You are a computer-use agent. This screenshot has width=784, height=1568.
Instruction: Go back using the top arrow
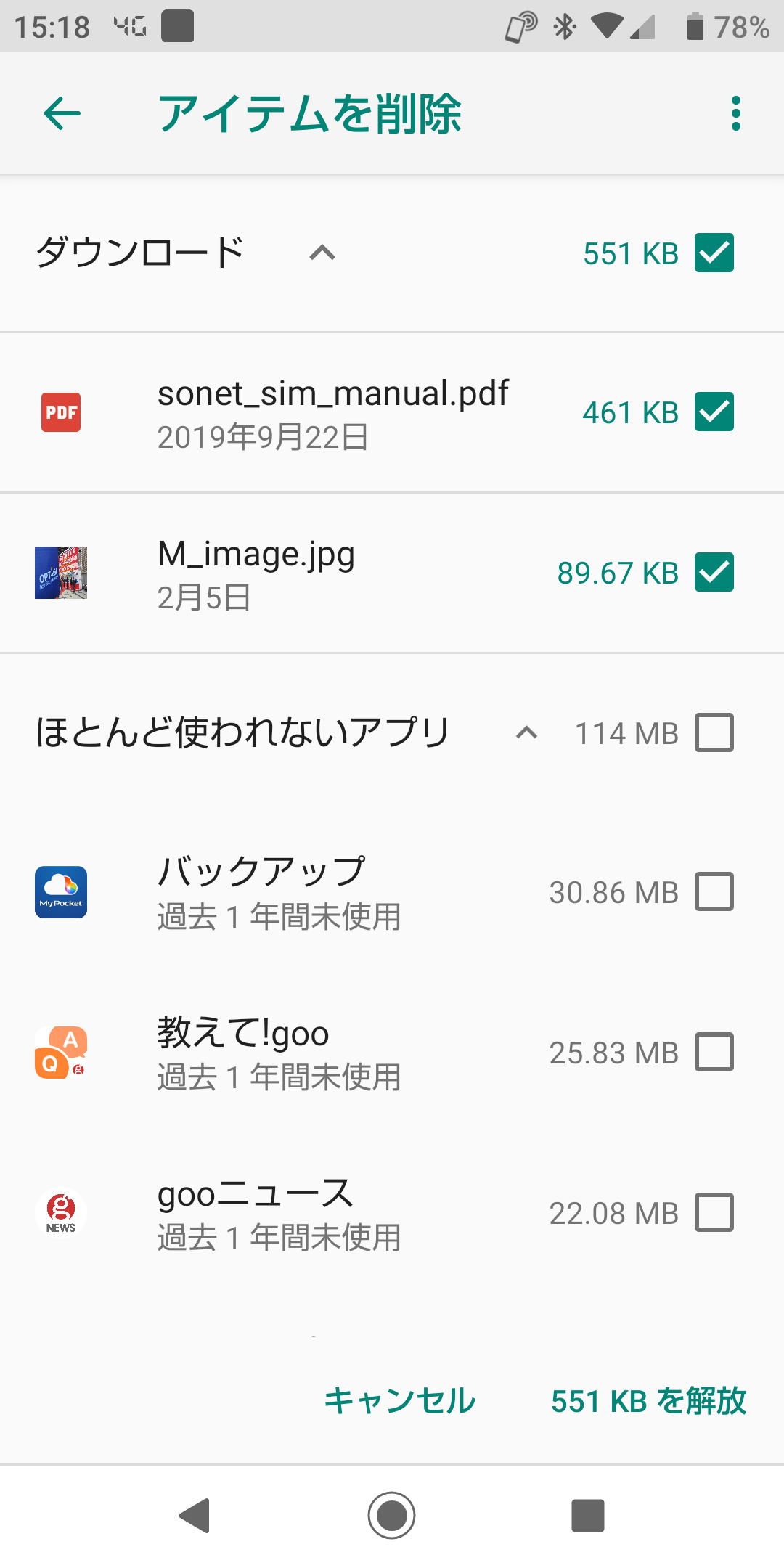pos(62,114)
